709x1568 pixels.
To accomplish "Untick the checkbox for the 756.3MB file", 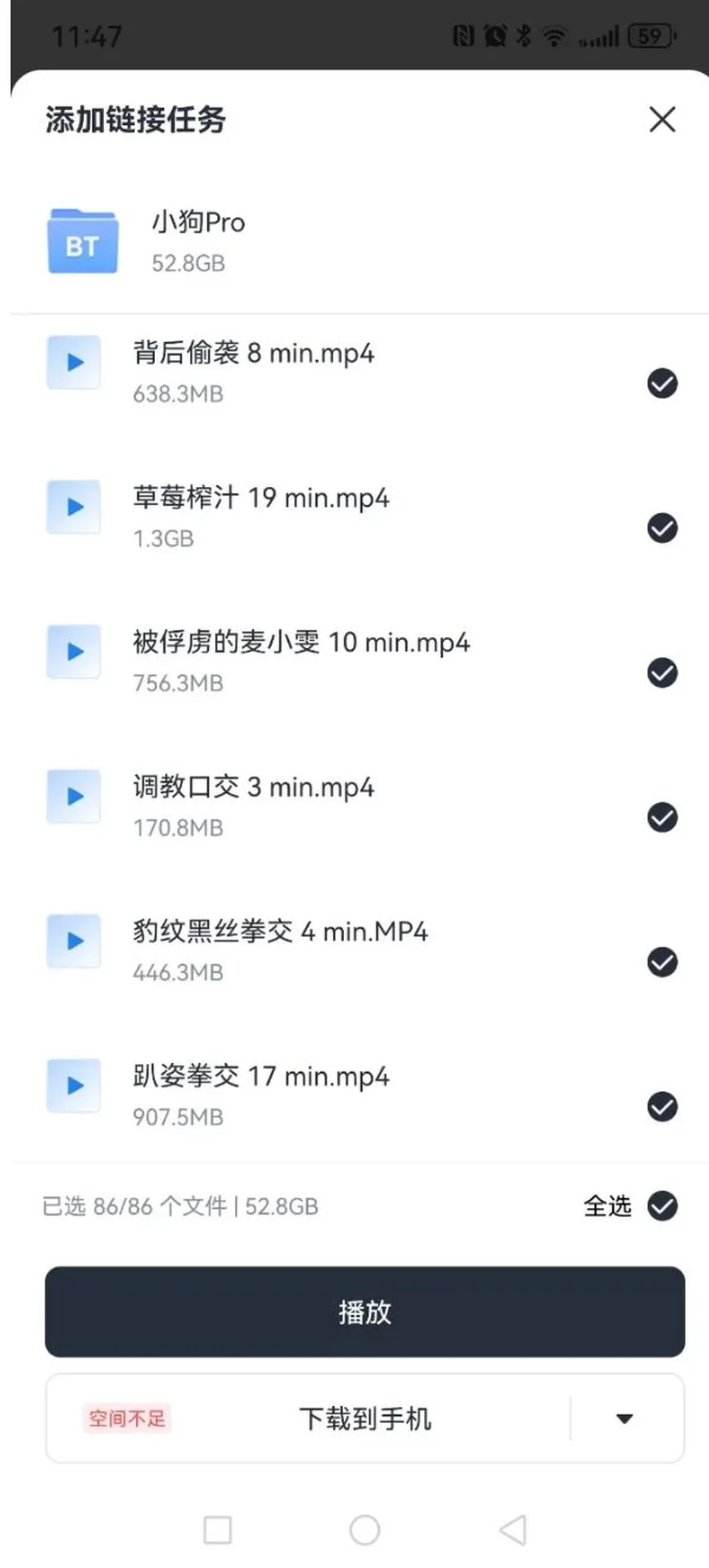I will (662, 672).
